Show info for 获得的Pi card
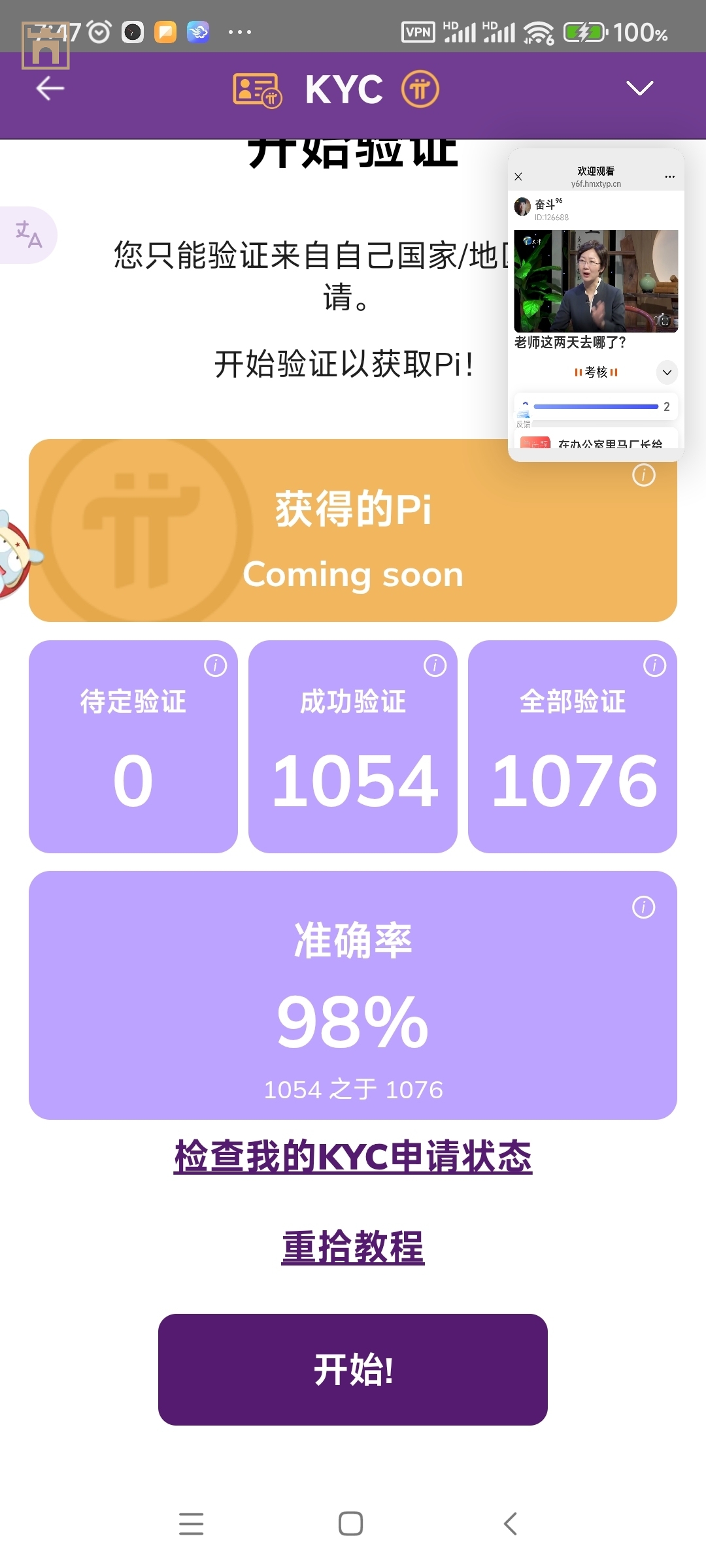This screenshot has height=1568, width=706. (x=644, y=475)
